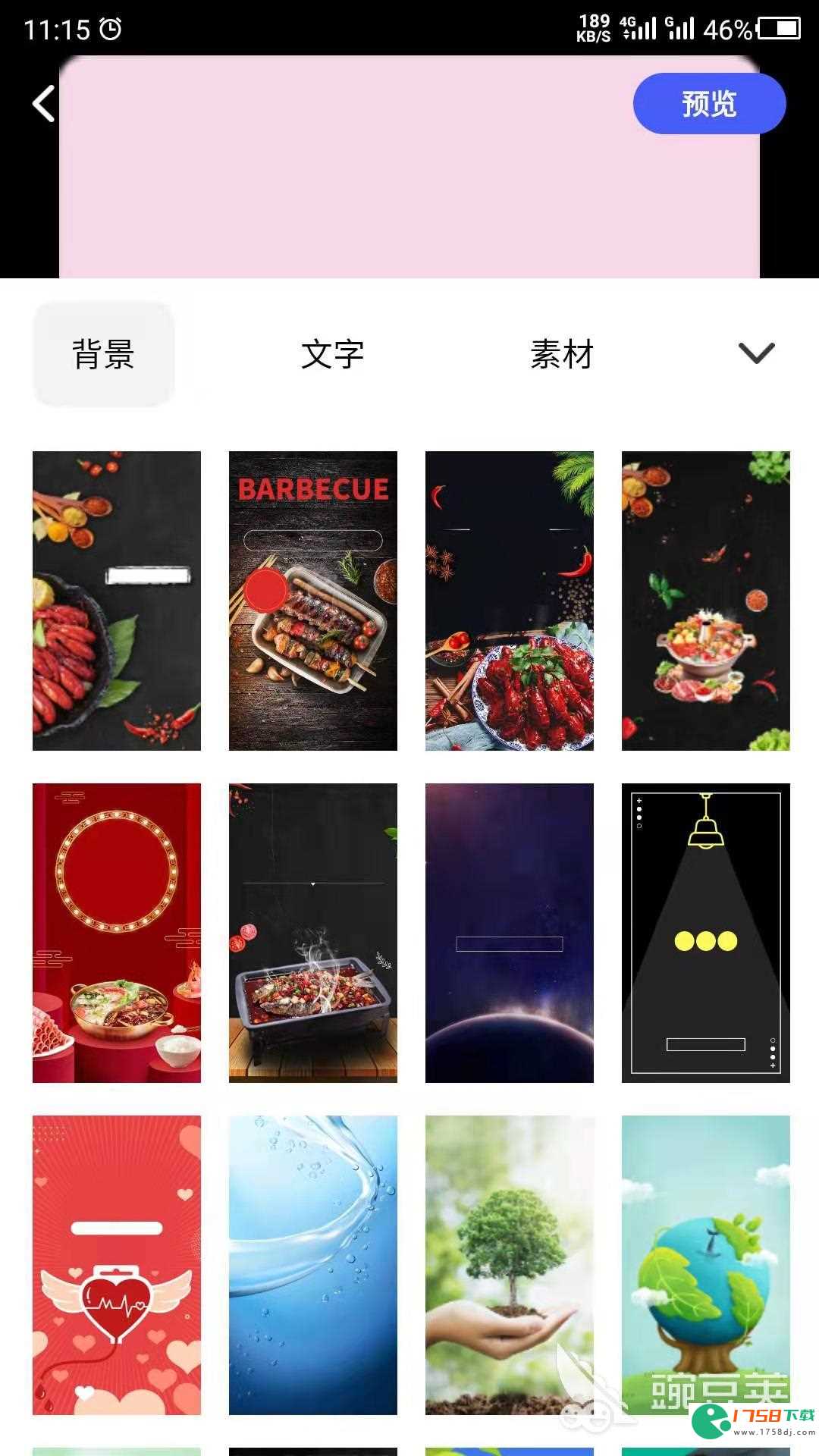
Task: Pick the crayfish plate with palm leaves
Action: click(509, 601)
